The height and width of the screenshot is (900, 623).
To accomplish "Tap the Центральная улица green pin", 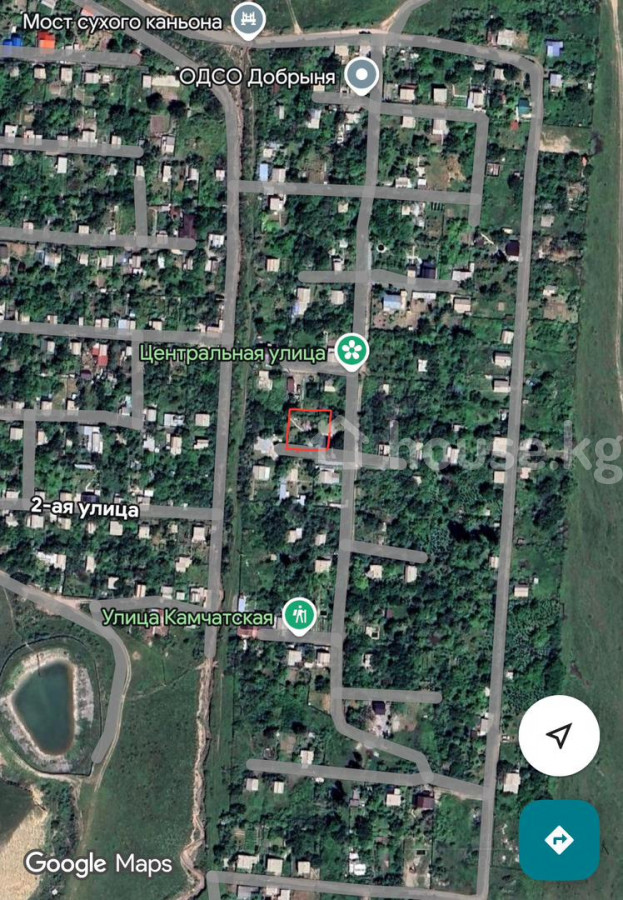I will pyautogui.click(x=351, y=350).
